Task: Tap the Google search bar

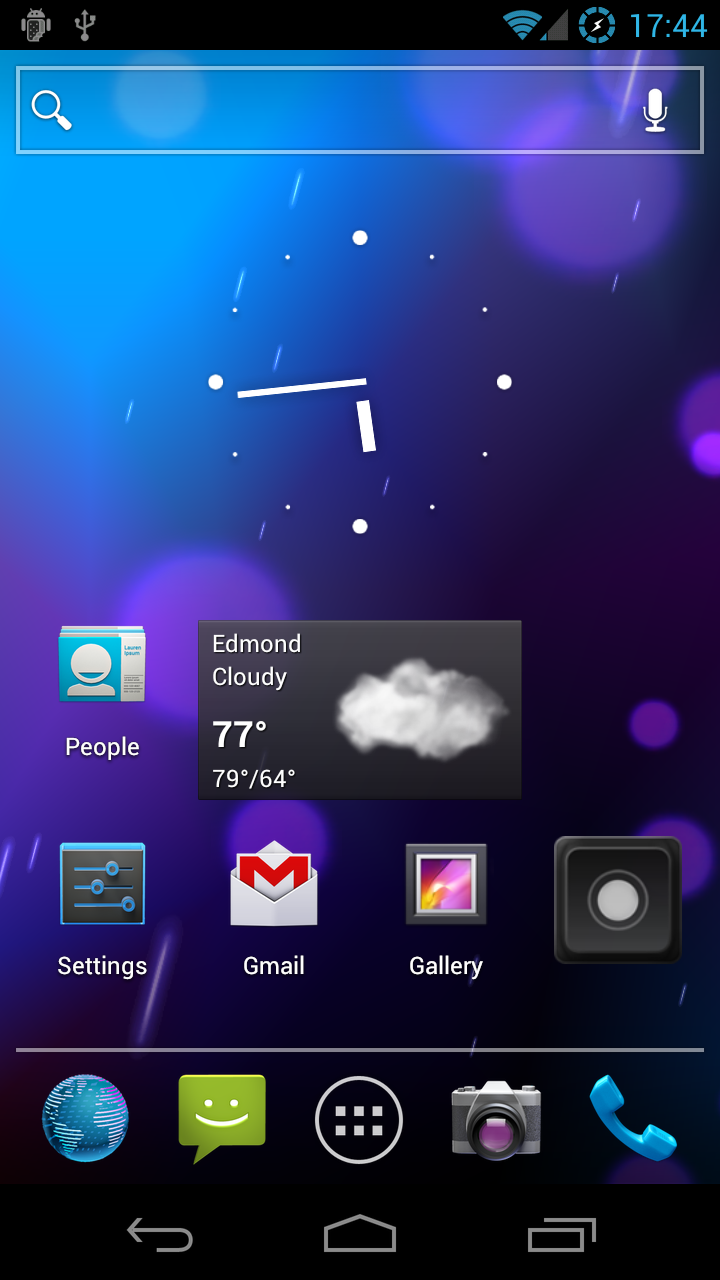Action: click(330, 110)
